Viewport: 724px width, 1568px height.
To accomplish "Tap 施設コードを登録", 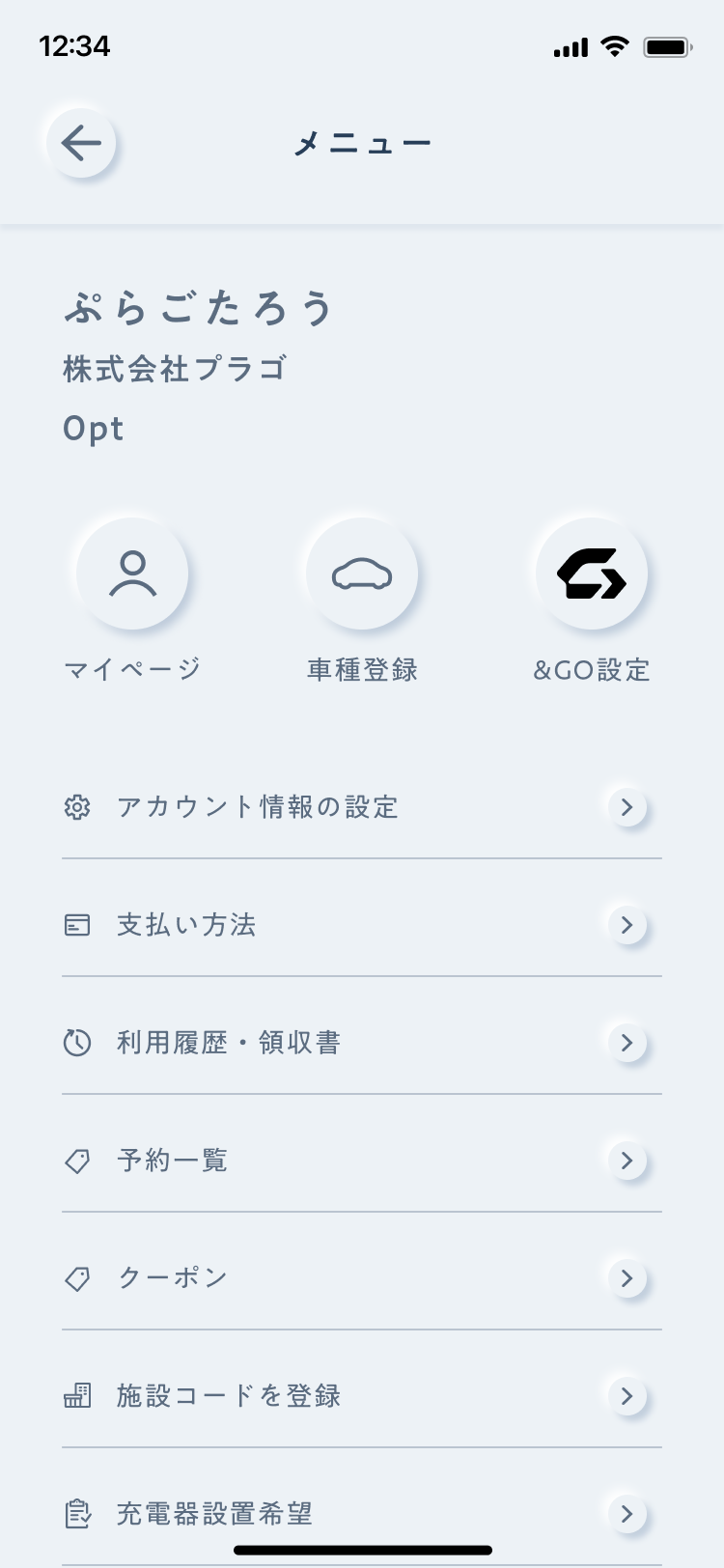I will 362,1396.
